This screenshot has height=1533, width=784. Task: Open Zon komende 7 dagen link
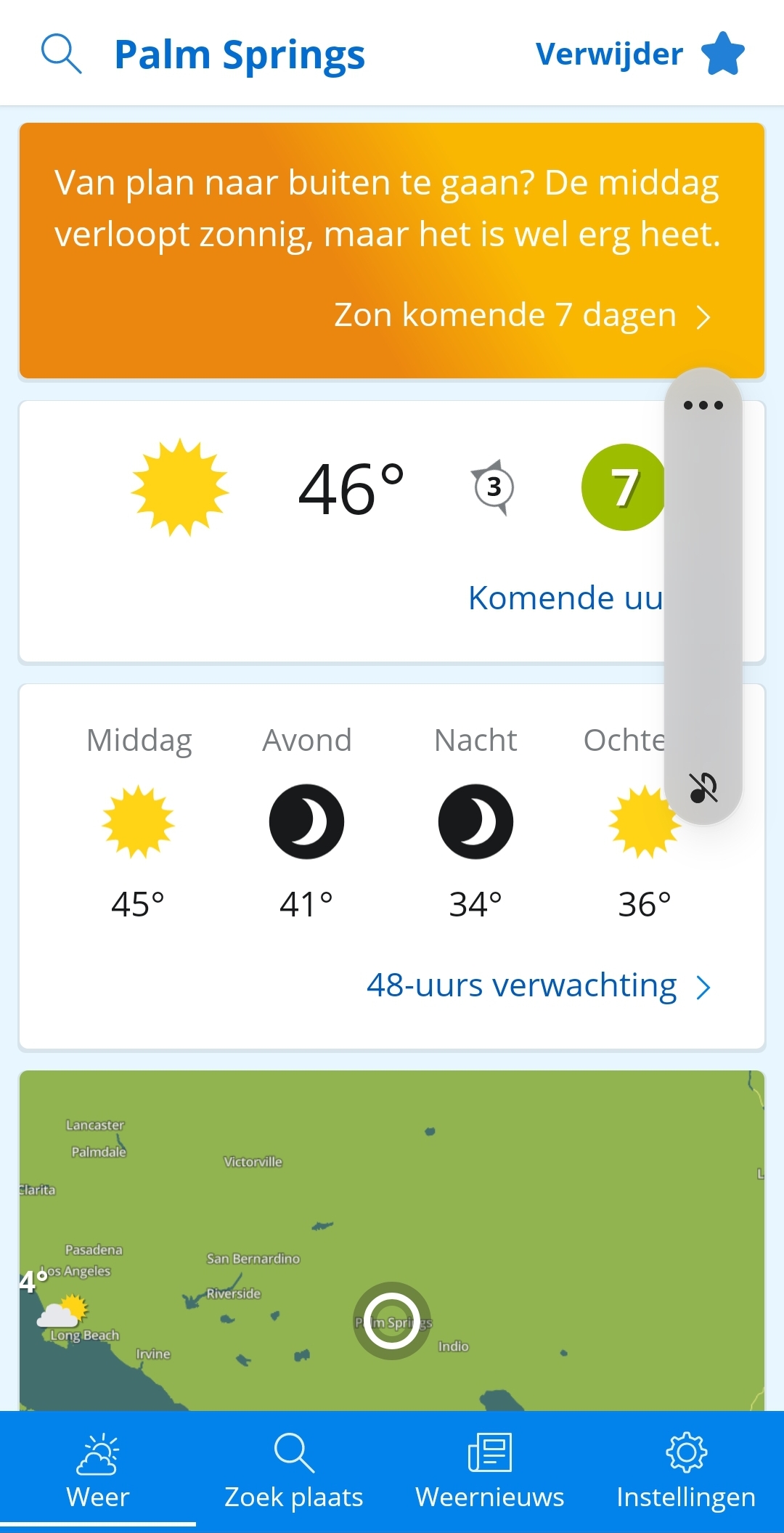coord(523,315)
